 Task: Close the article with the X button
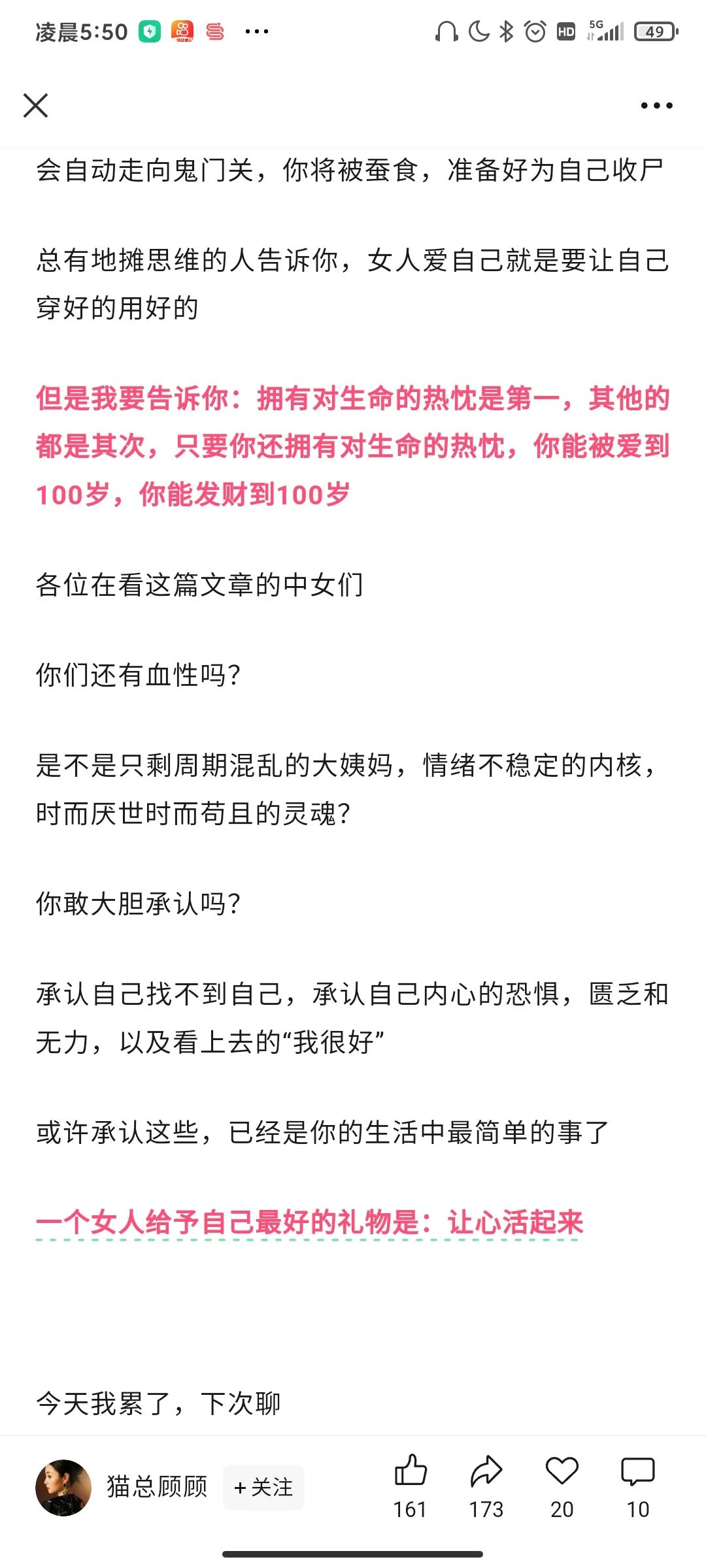35,105
